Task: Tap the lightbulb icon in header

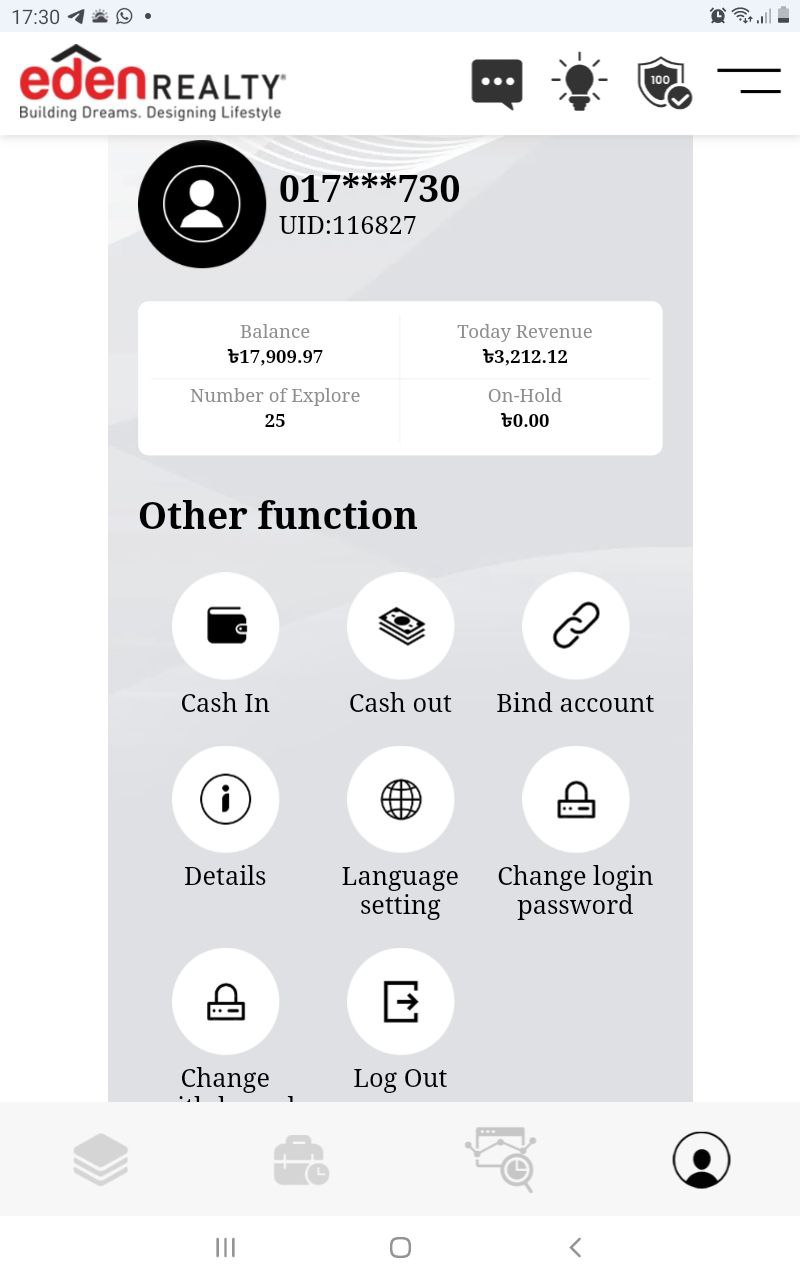Action: (579, 82)
